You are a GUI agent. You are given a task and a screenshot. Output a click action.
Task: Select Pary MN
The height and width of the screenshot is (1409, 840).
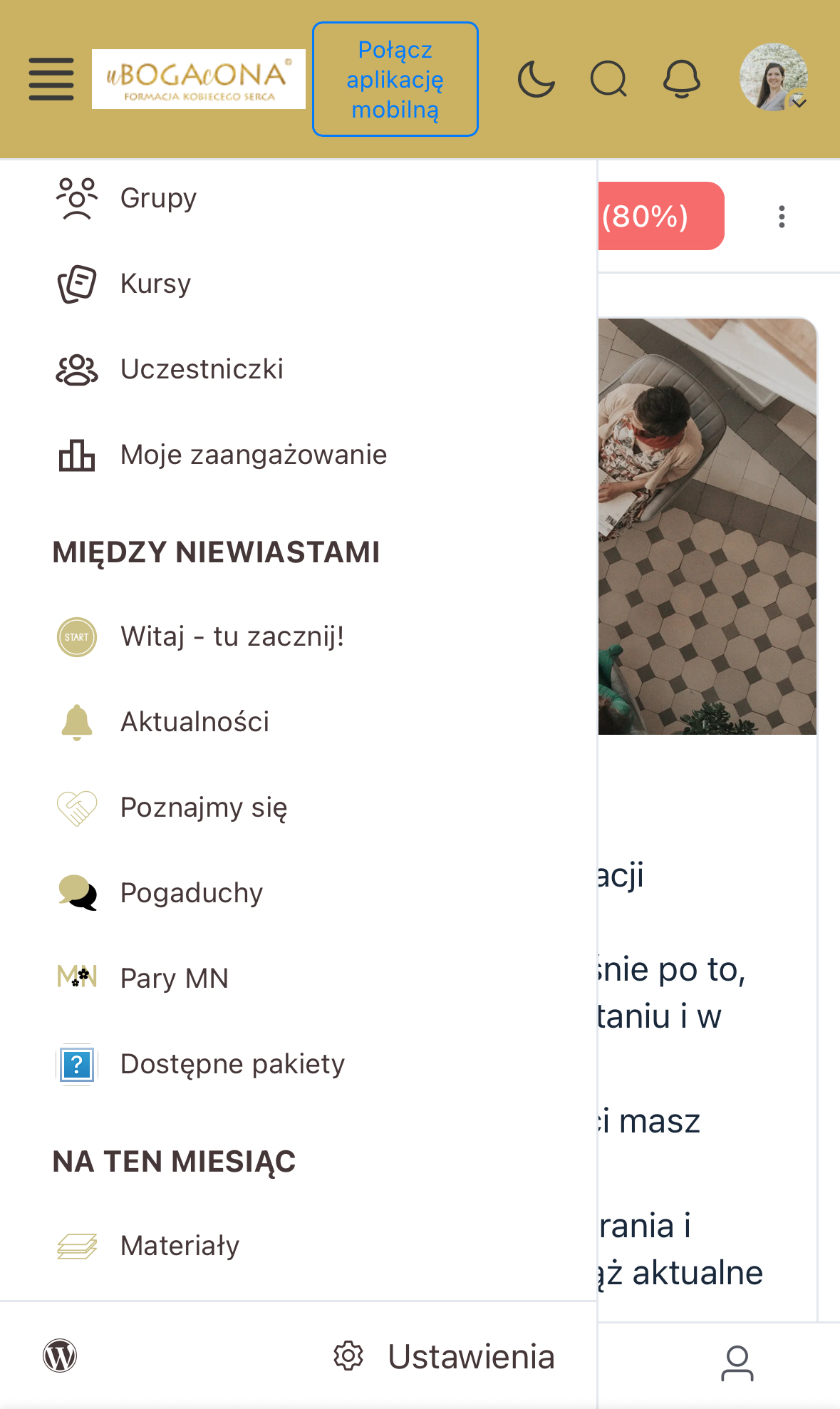(x=175, y=979)
